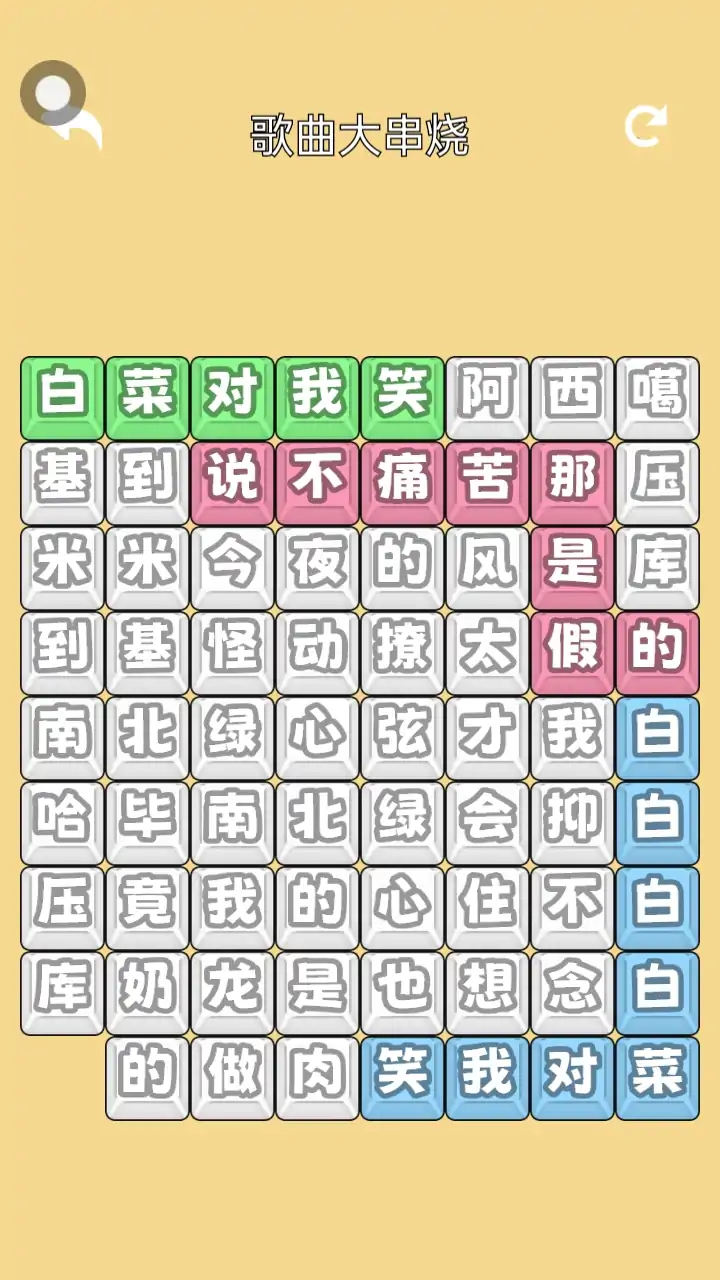Restart the puzzle with the refresh icon
Viewport: 720px width, 1280px height.
point(644,127)
